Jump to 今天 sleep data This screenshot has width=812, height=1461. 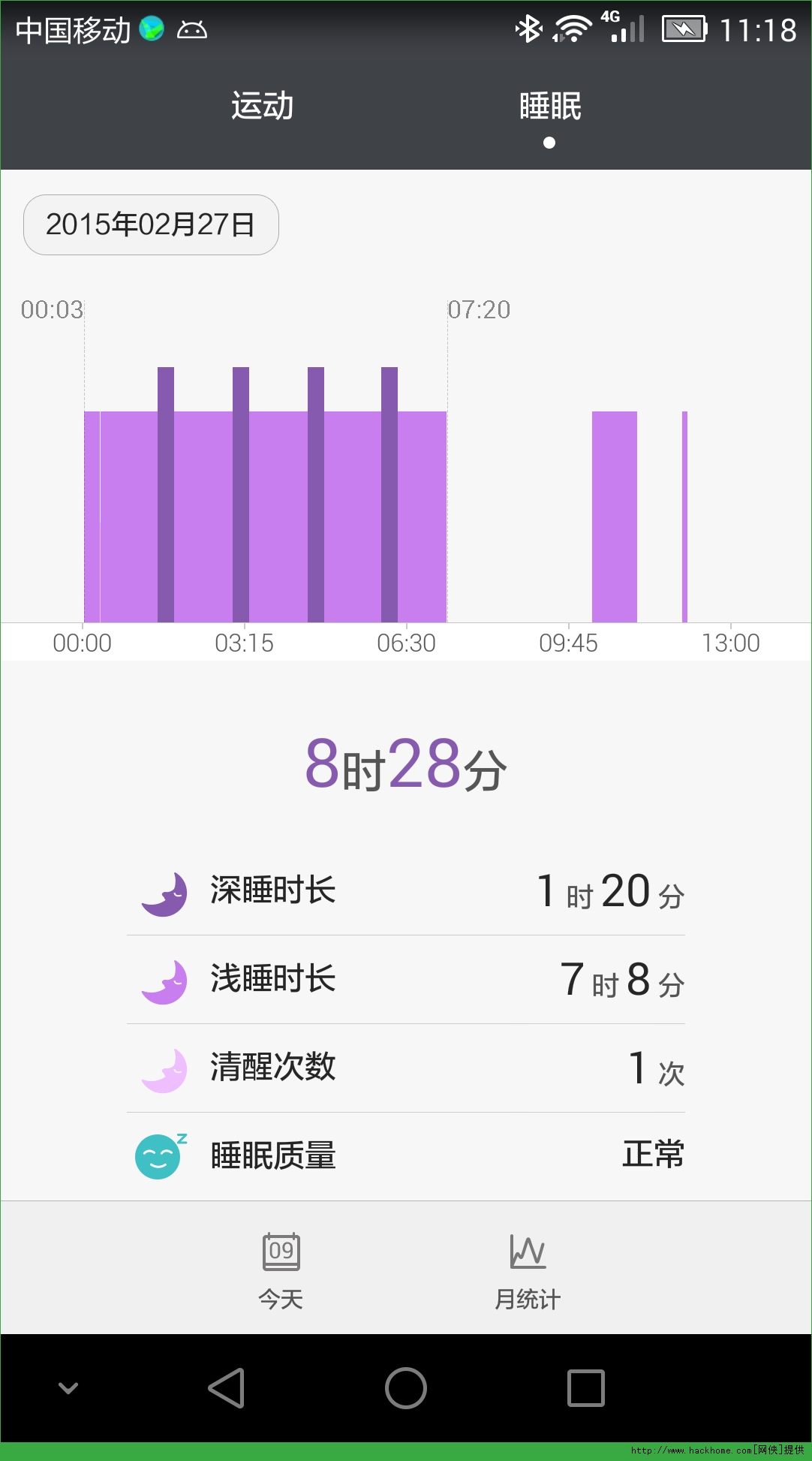click(x=281, y=1270)
